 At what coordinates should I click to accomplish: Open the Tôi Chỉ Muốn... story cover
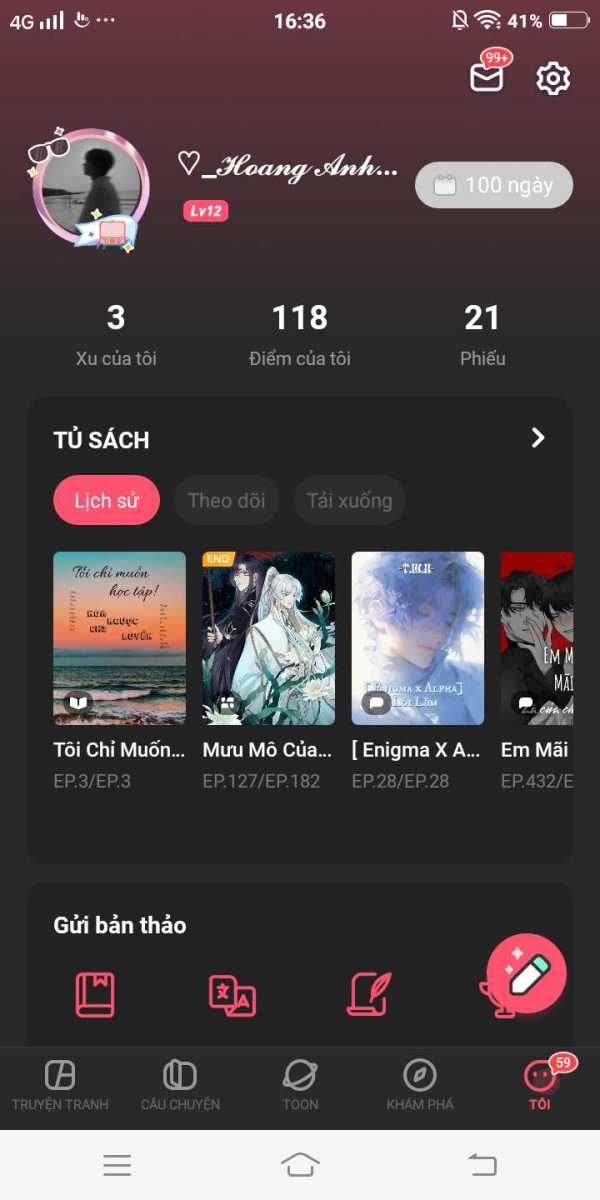click(x=119, y=638)
